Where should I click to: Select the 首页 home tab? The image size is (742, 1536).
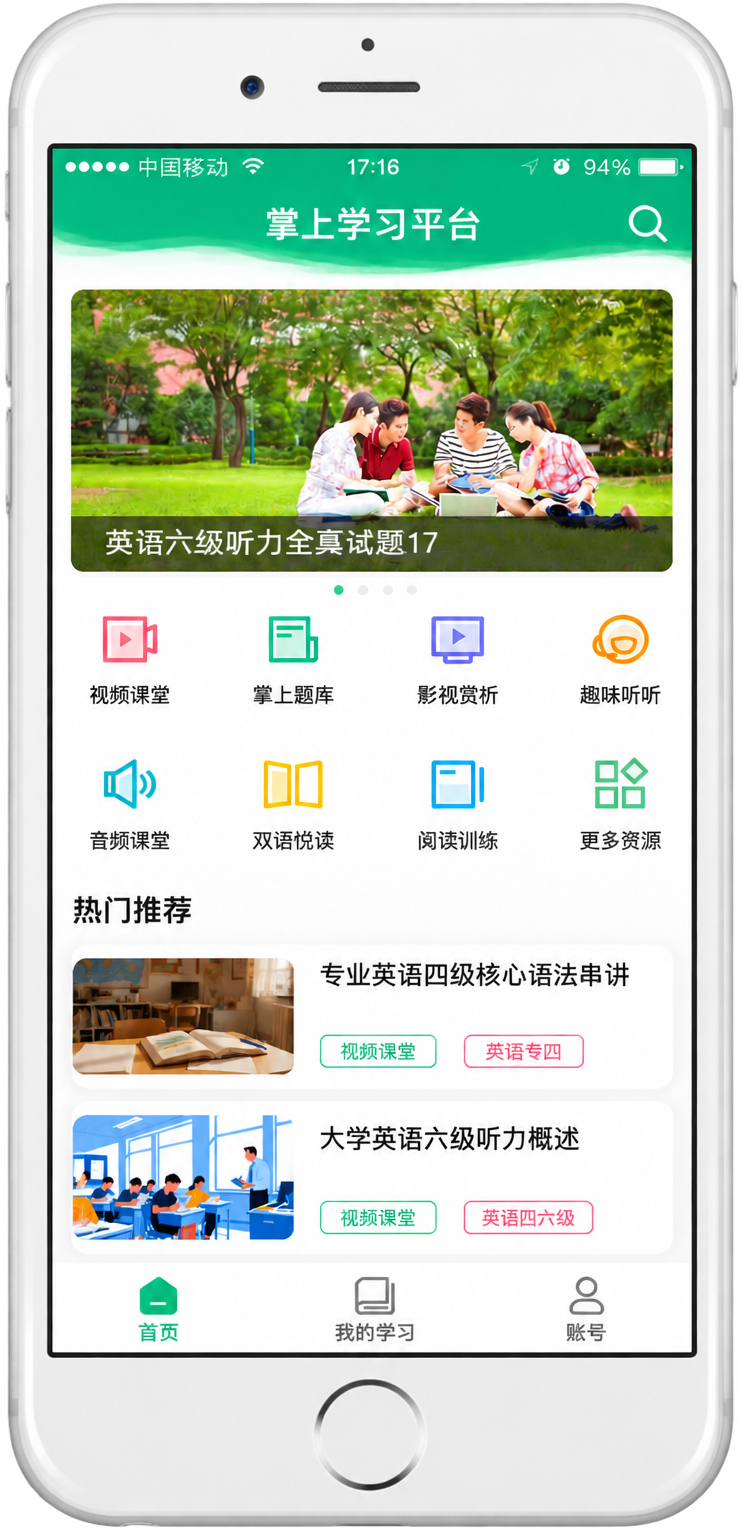tap(158, 1309)
